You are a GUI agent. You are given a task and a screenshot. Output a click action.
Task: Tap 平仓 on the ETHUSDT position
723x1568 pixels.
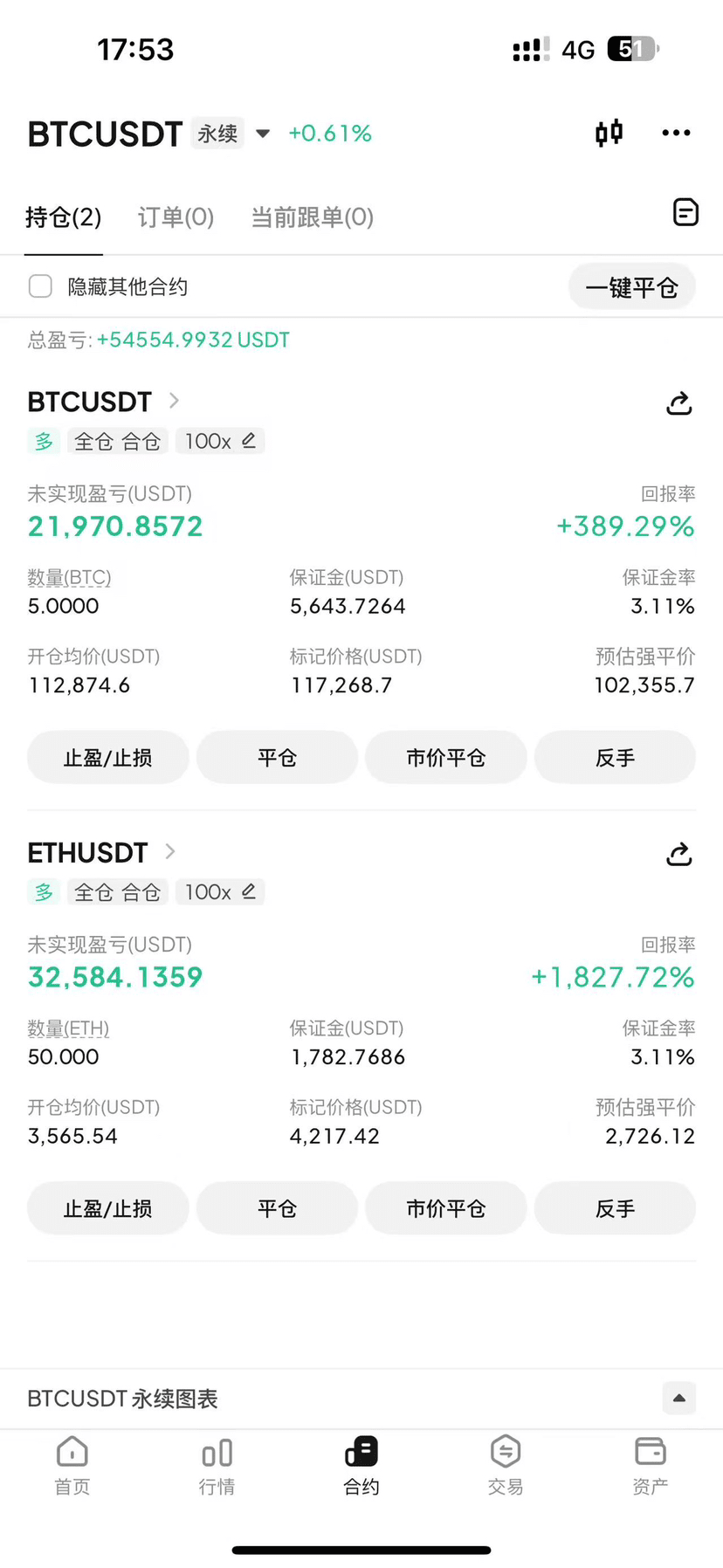277,1208
